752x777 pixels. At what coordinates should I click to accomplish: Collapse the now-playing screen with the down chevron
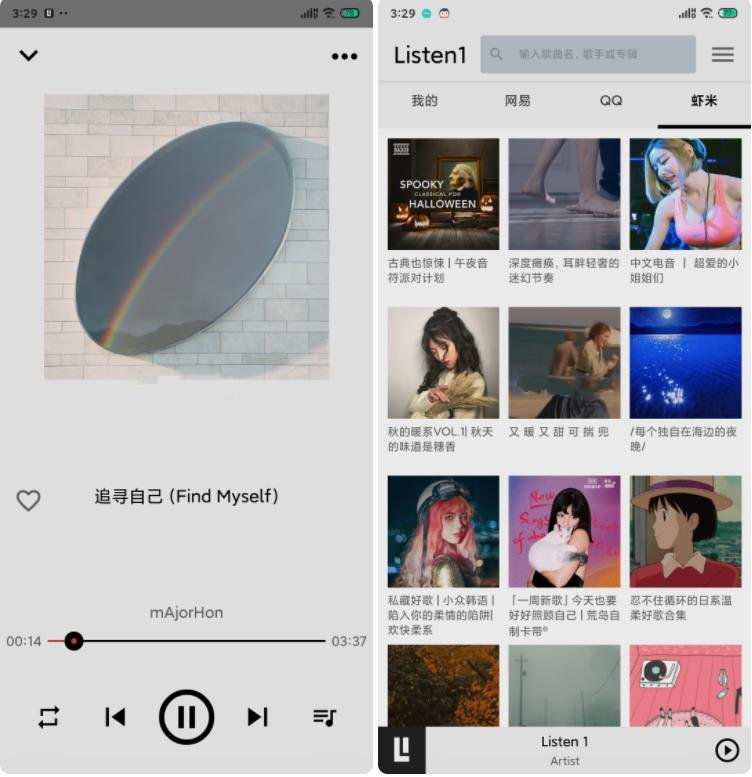29,55
